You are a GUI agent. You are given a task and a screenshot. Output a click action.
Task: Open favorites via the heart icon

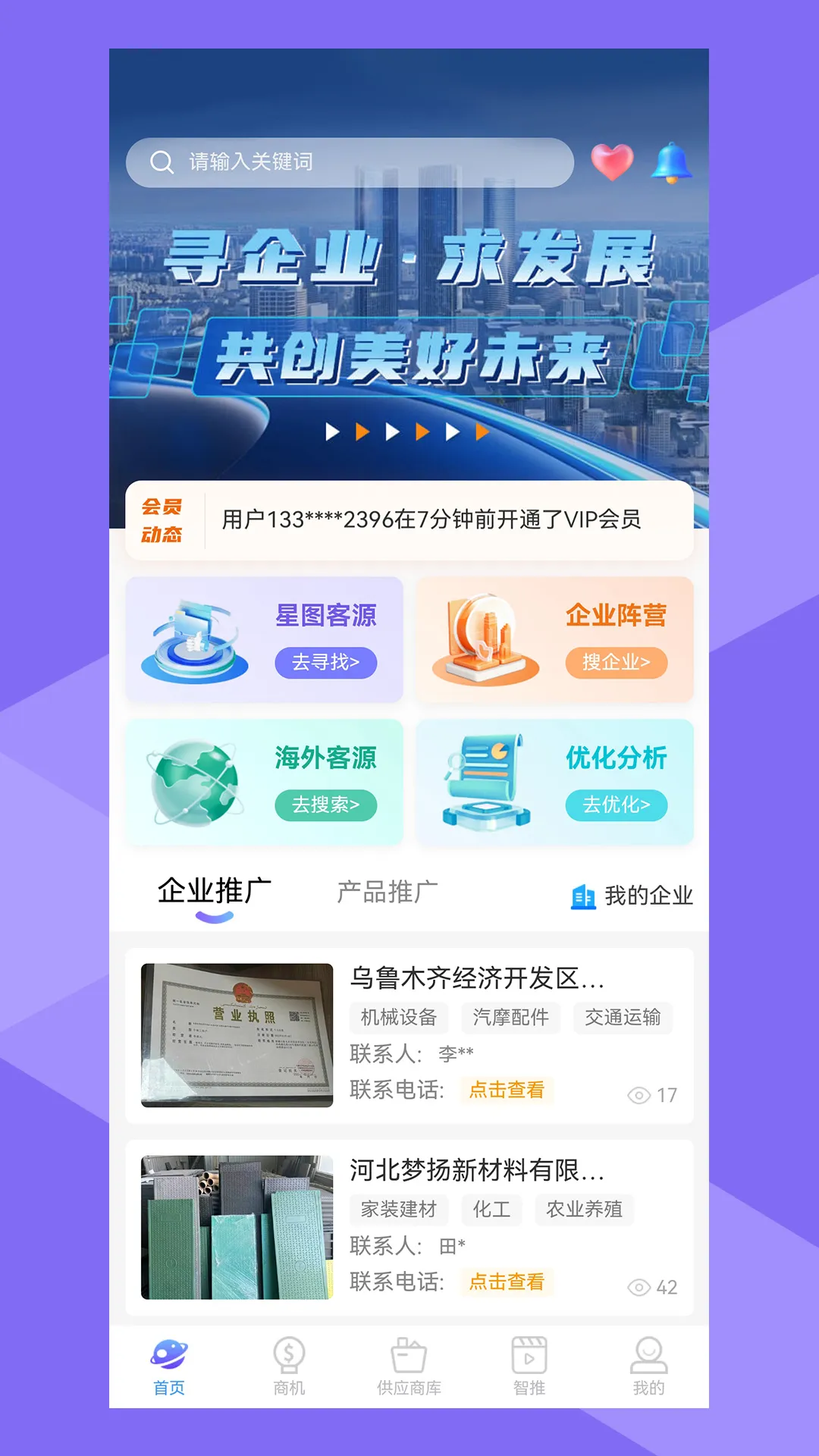tap(612, 162)
